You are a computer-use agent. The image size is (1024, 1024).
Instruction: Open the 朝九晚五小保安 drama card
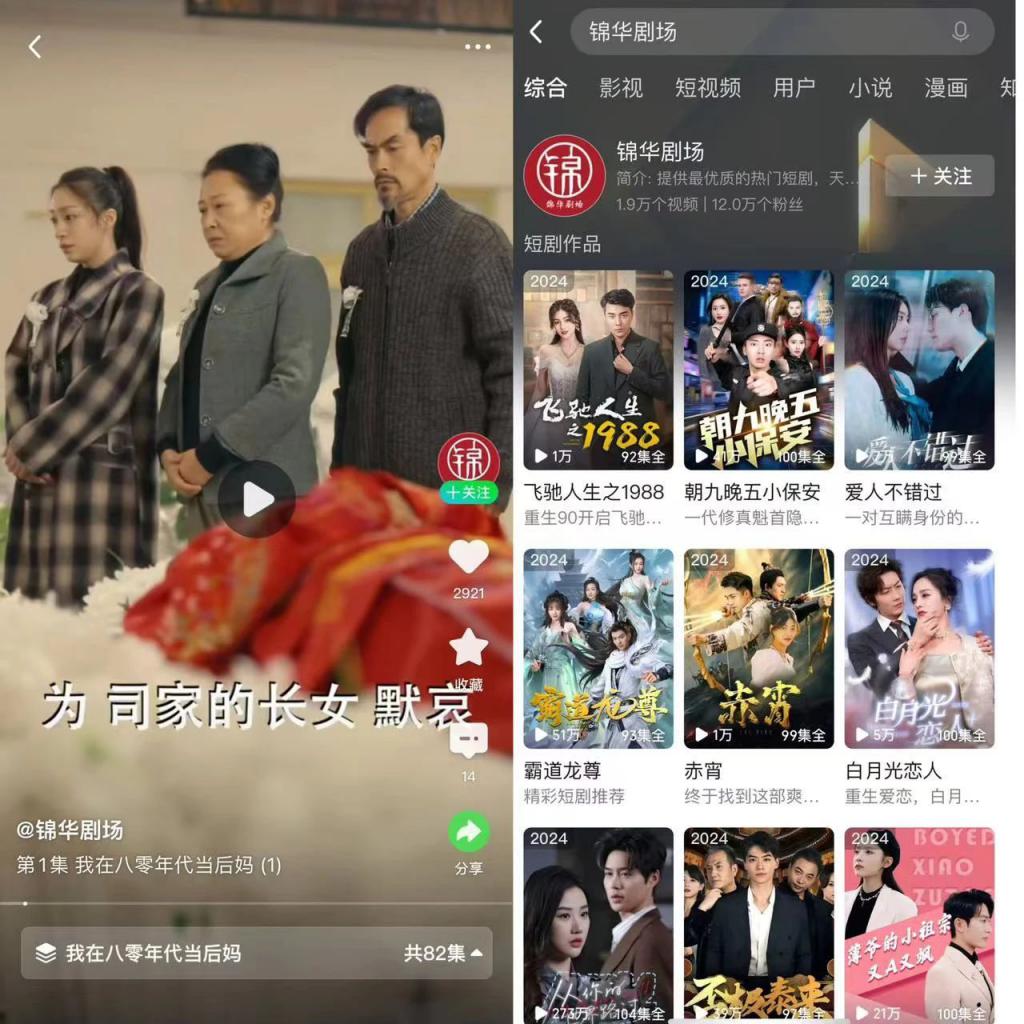coord(758,370)
